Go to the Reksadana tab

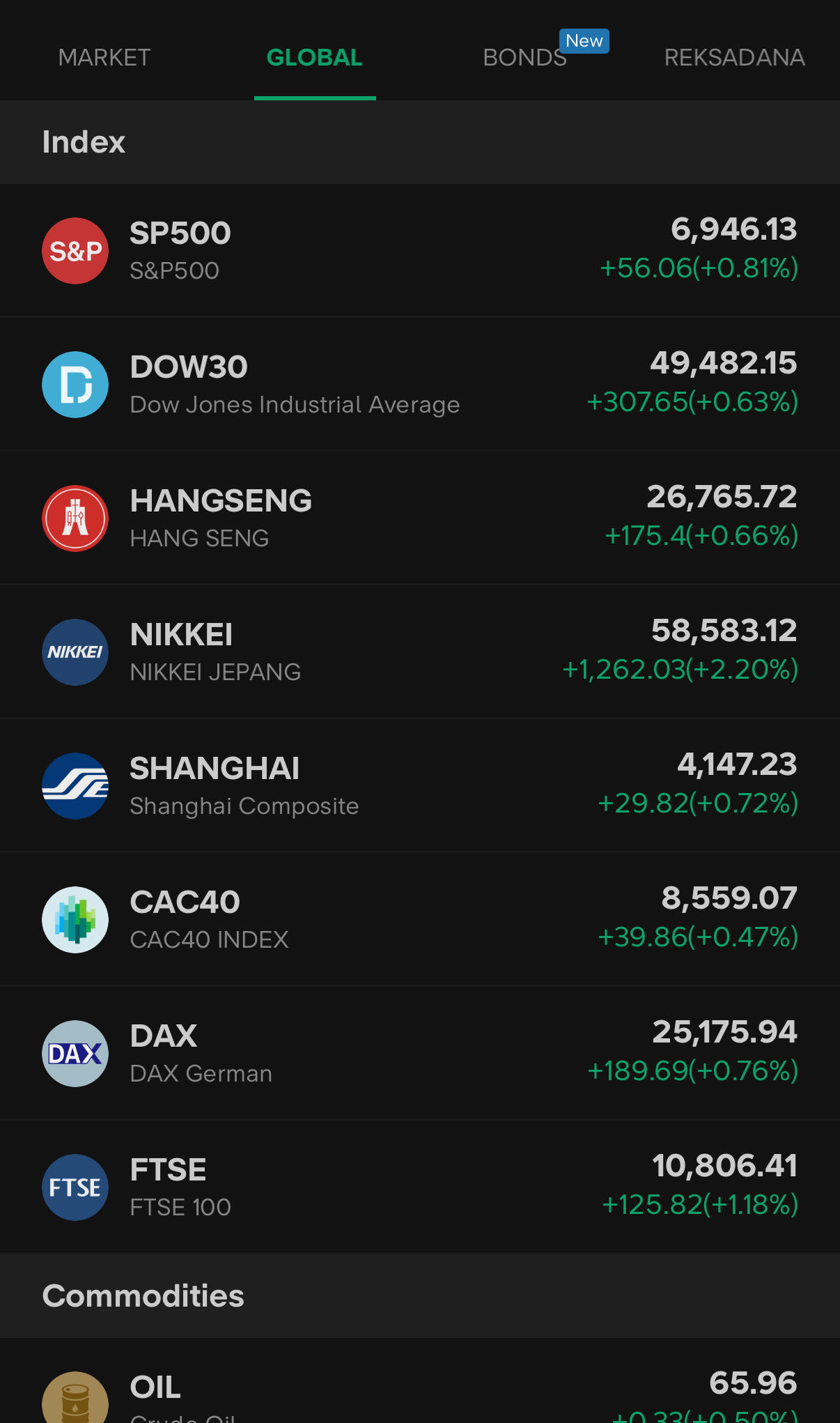pos(734,57)
